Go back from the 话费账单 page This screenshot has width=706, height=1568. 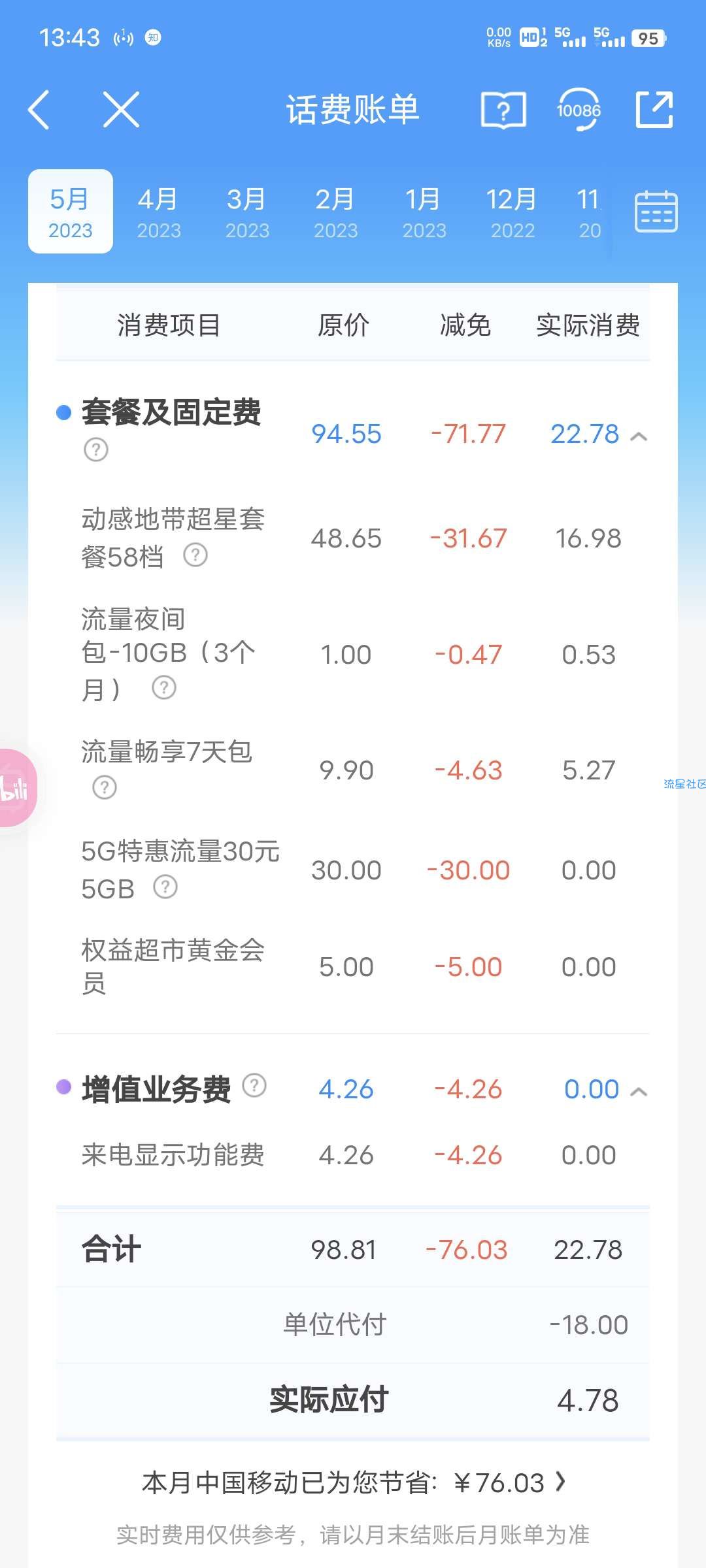coord(39,110)
